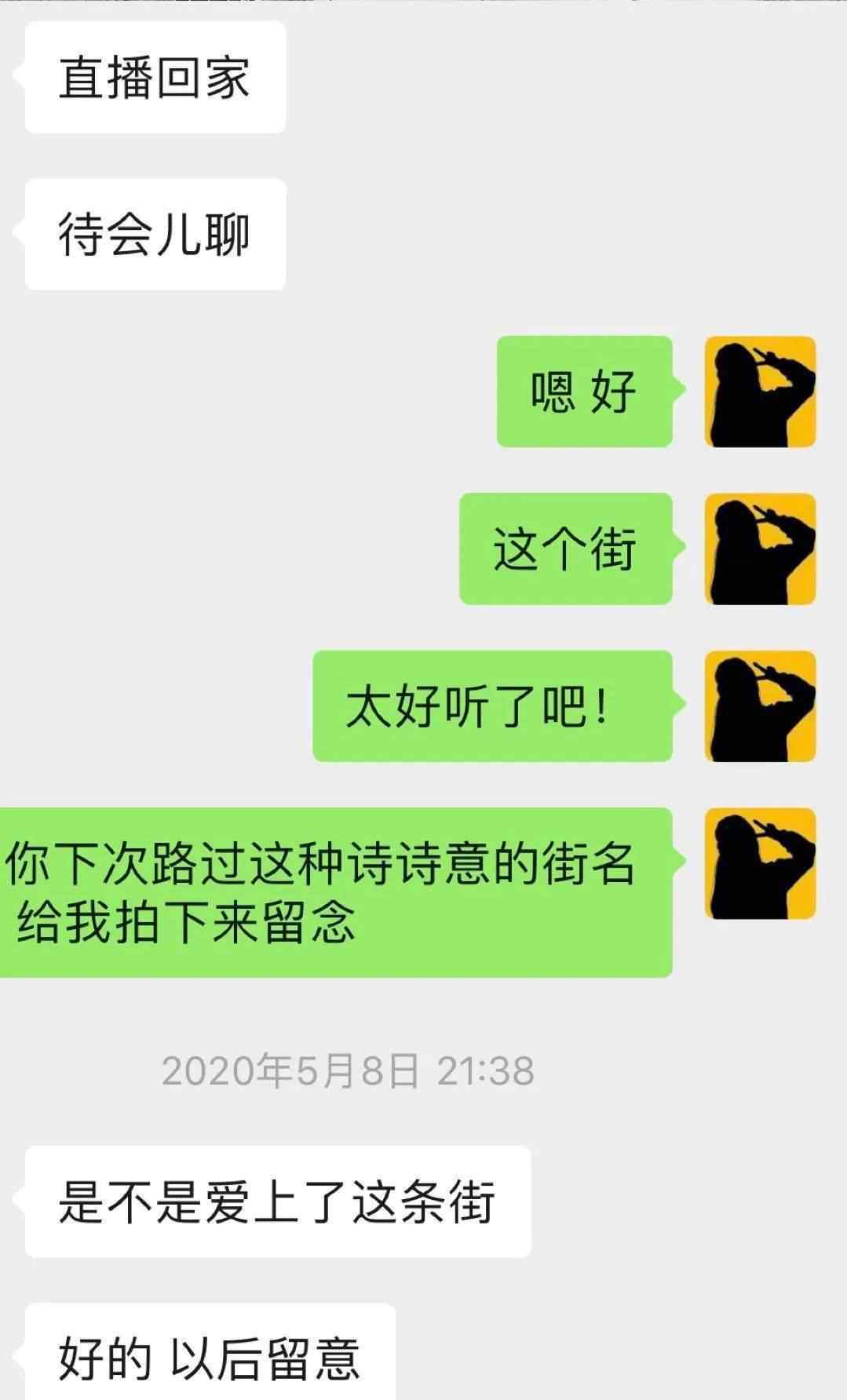847x1400 pixels.
Task: Tap avatar next to "这个街" message
Action: (x=760, y=549)
